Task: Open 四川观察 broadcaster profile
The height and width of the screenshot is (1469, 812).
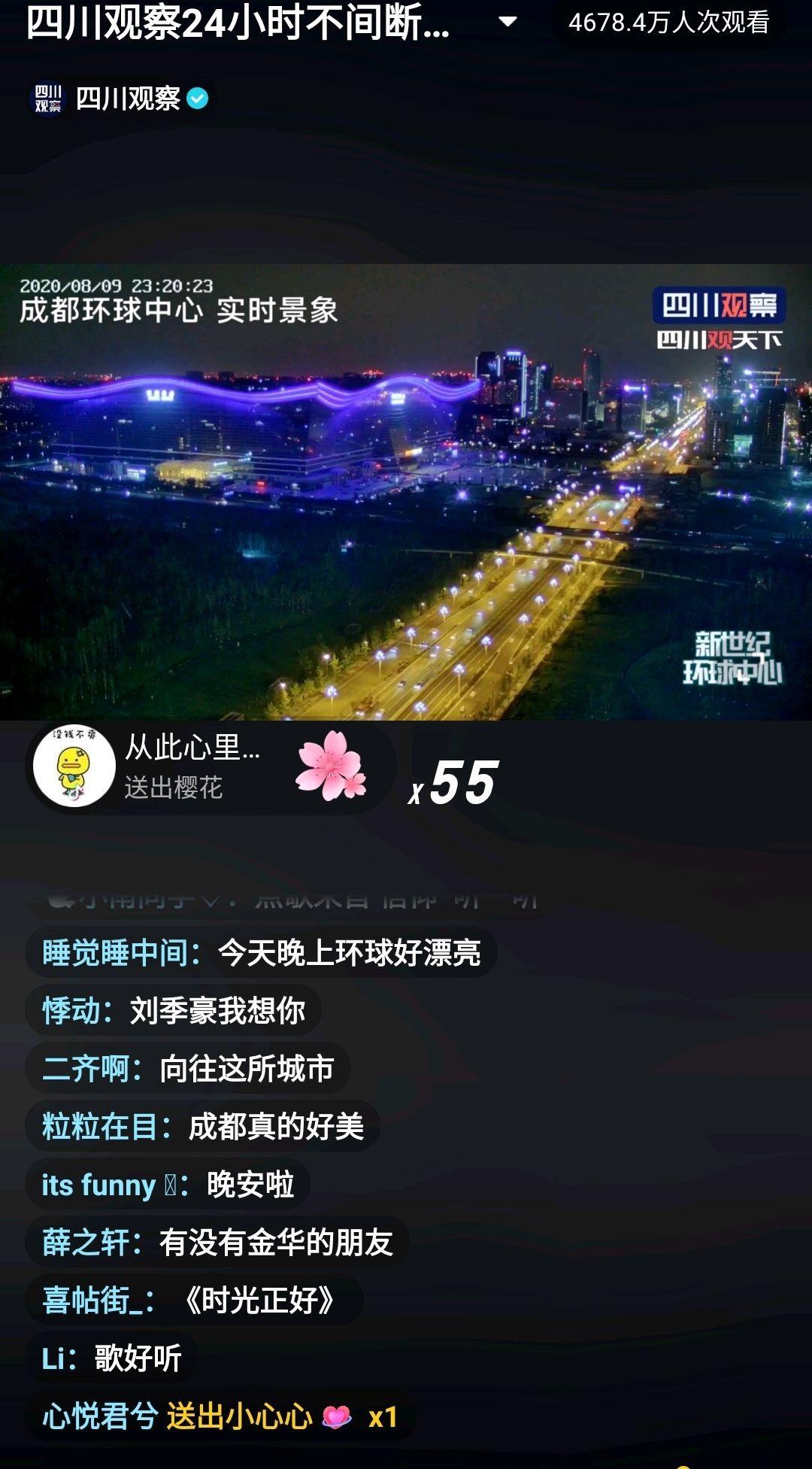Action: [120, 99]
